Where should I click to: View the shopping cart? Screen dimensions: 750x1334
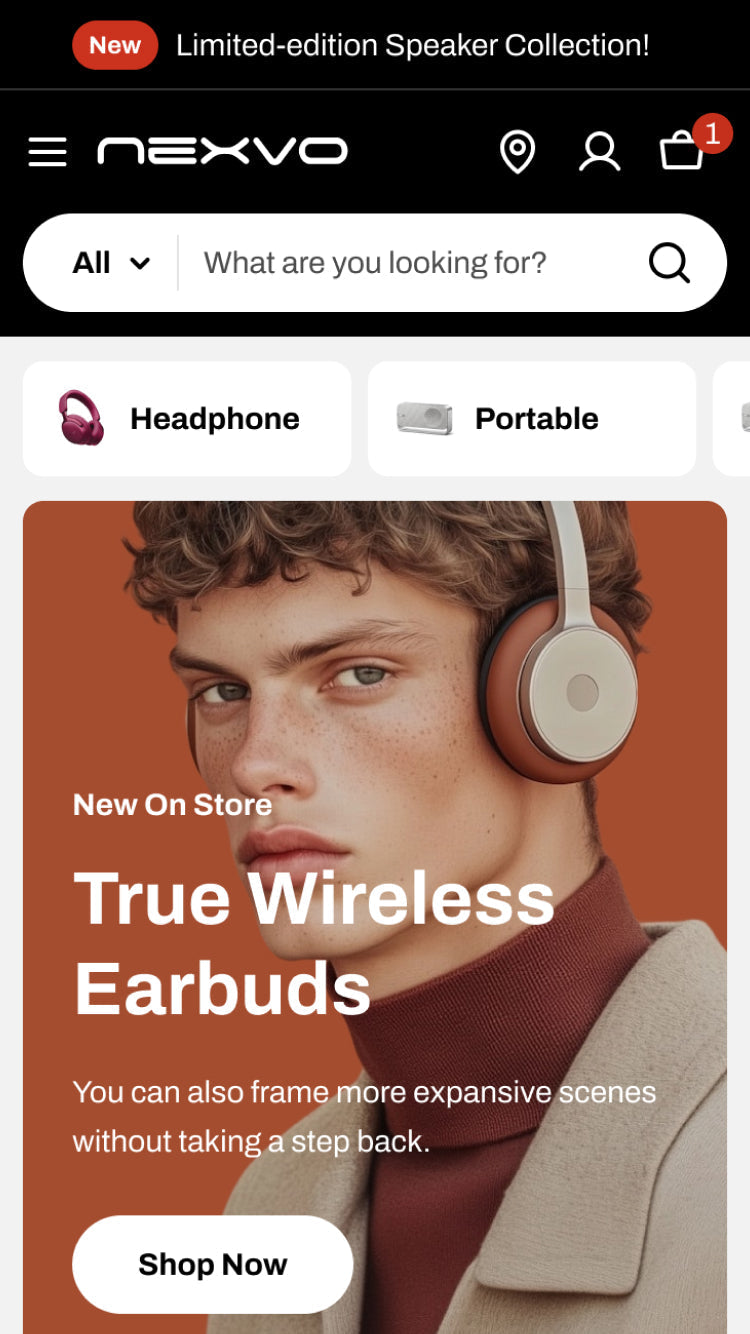(x=683, y=152)
